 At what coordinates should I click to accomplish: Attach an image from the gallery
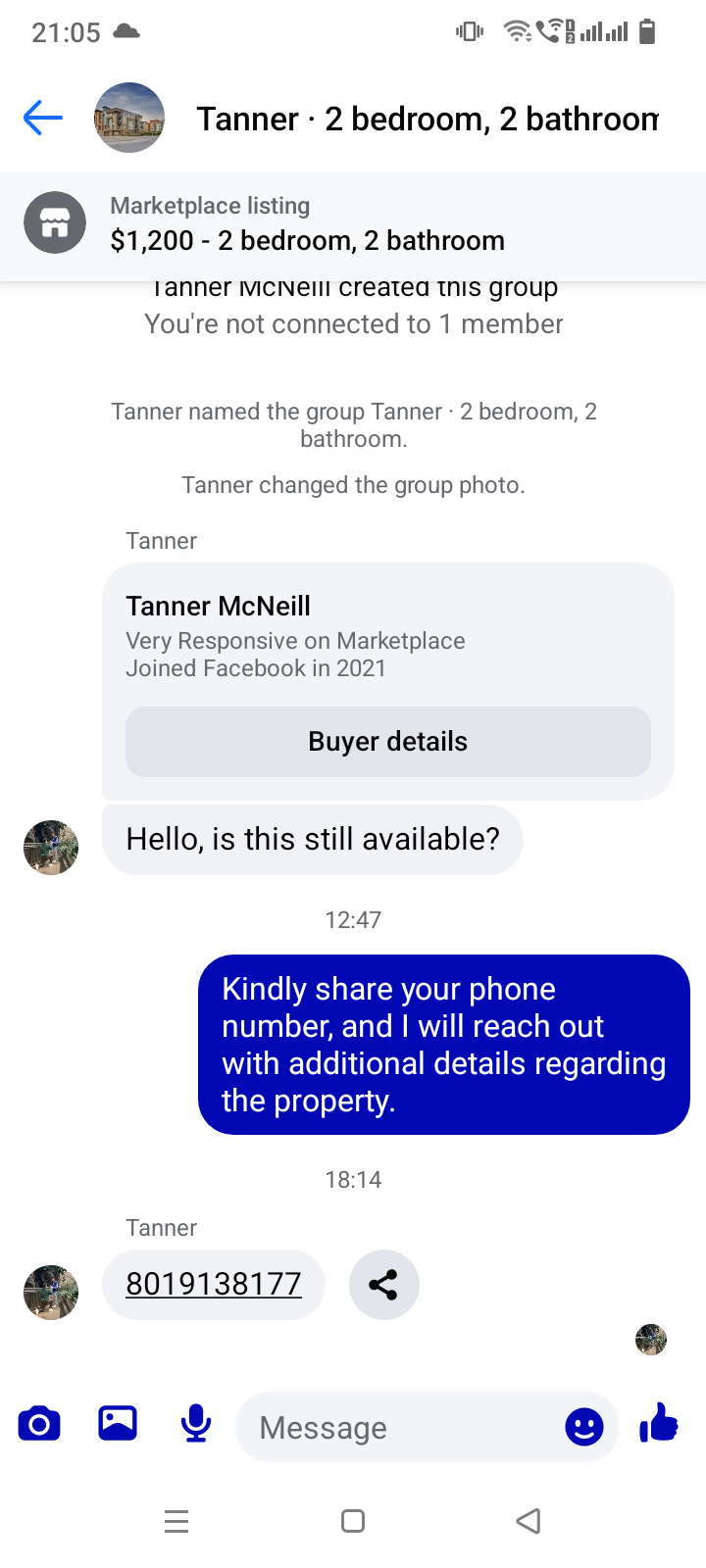[x=118, y=1423]
